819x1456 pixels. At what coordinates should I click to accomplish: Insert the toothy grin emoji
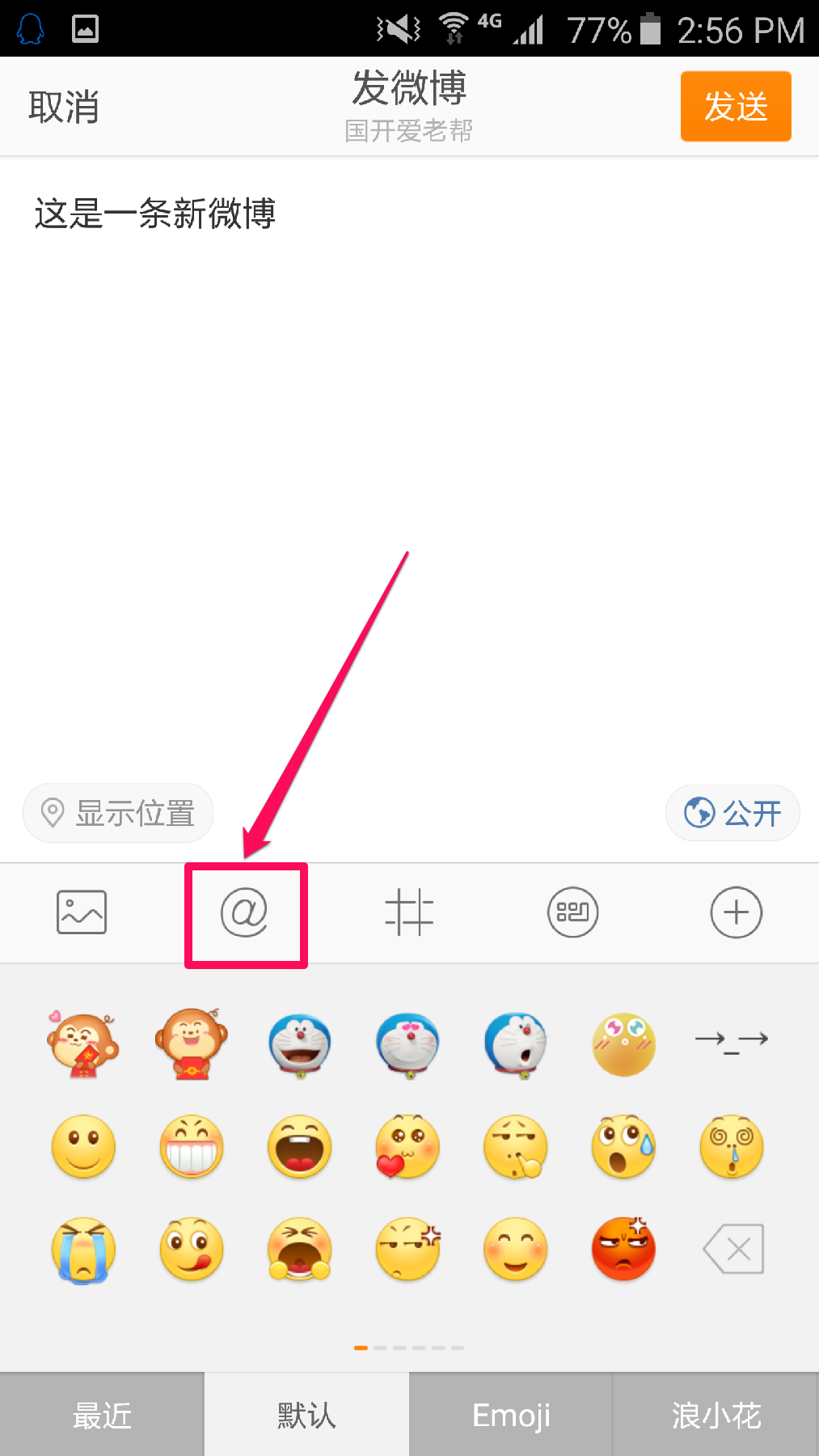pyautogui.click(x=192, y=1147)
